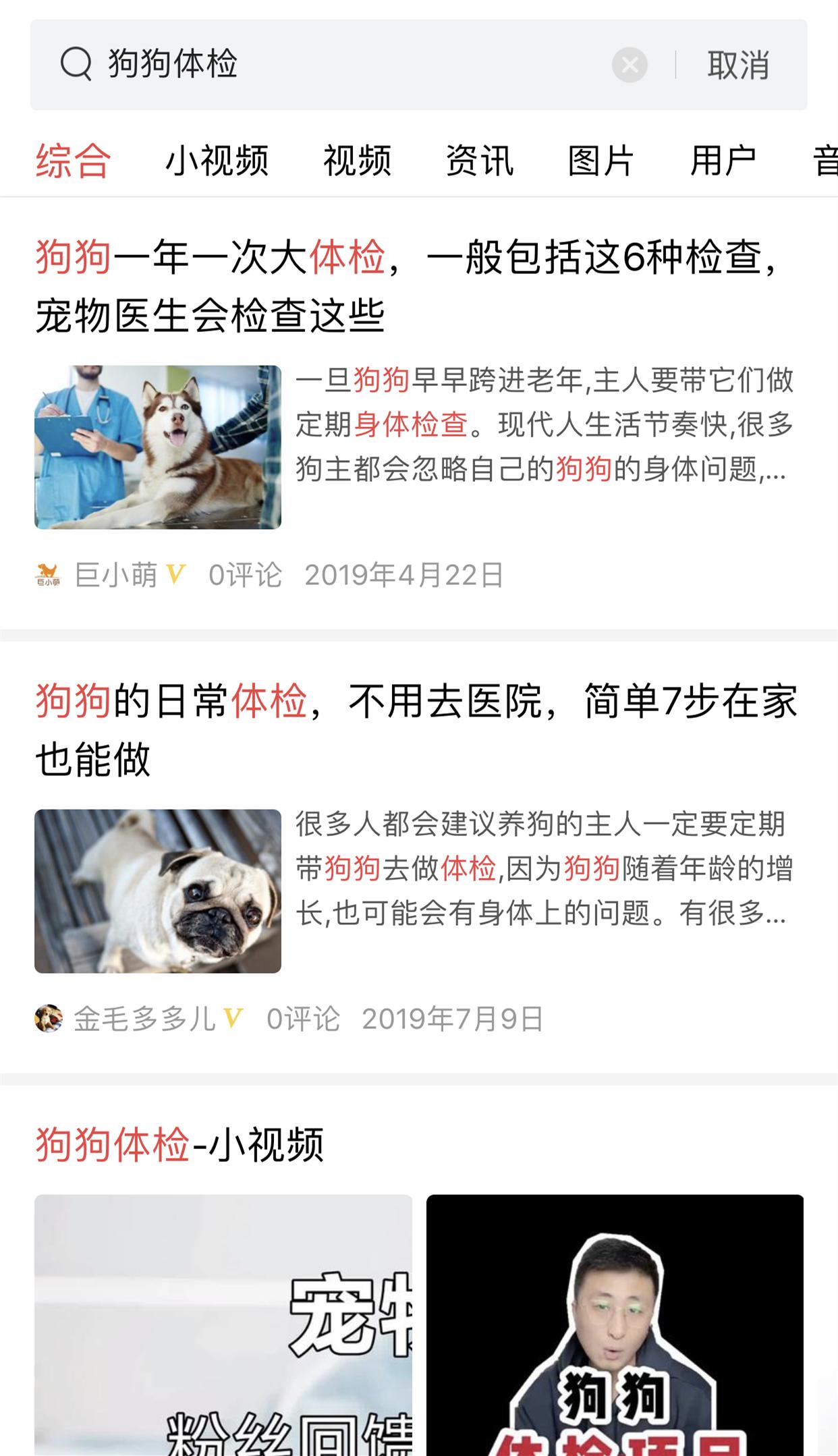Open the 图片 tab
This screenshot has width=838, height=1456.
click(x=599, y=161)
